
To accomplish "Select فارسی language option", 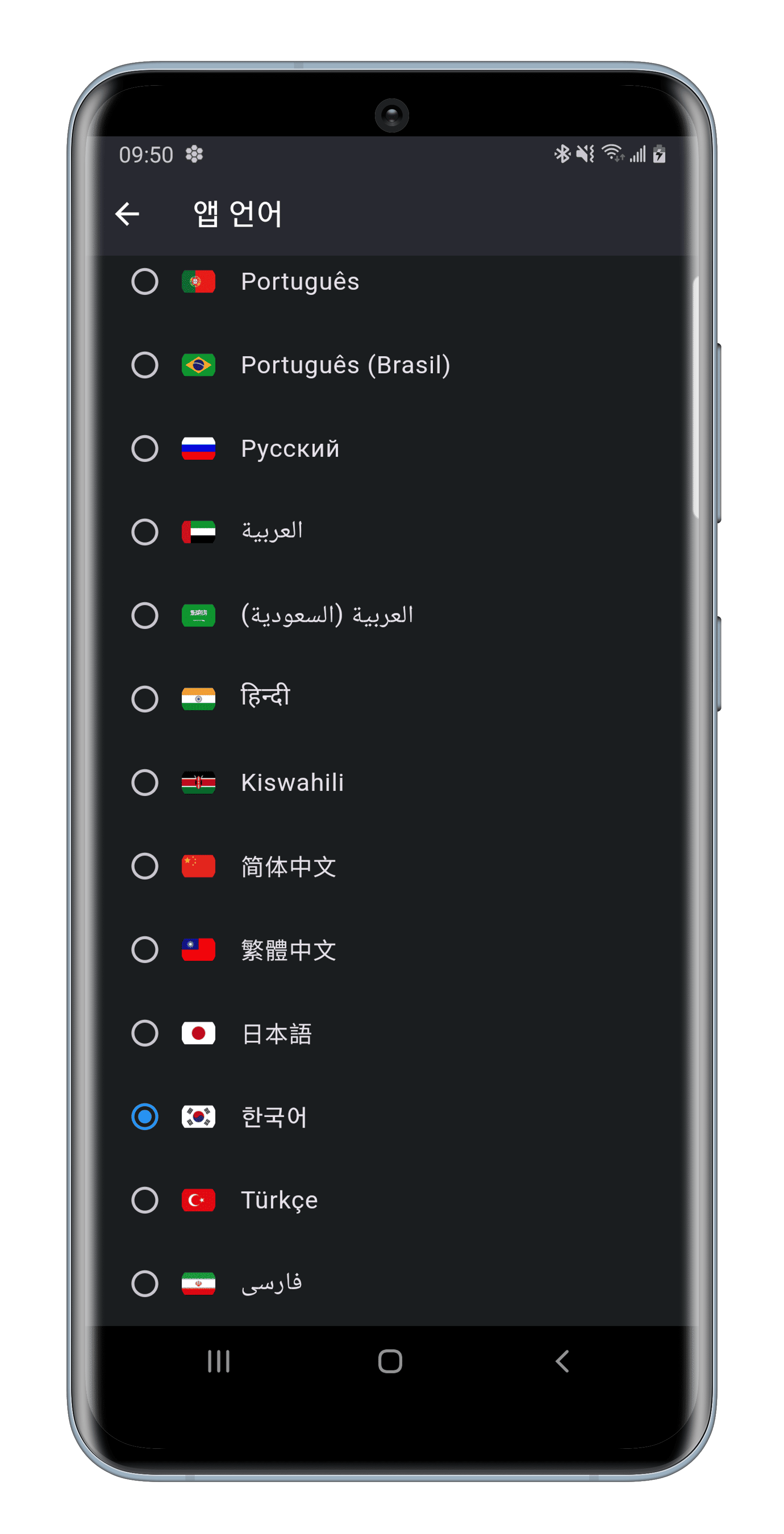I will (x=144, y=1283).
